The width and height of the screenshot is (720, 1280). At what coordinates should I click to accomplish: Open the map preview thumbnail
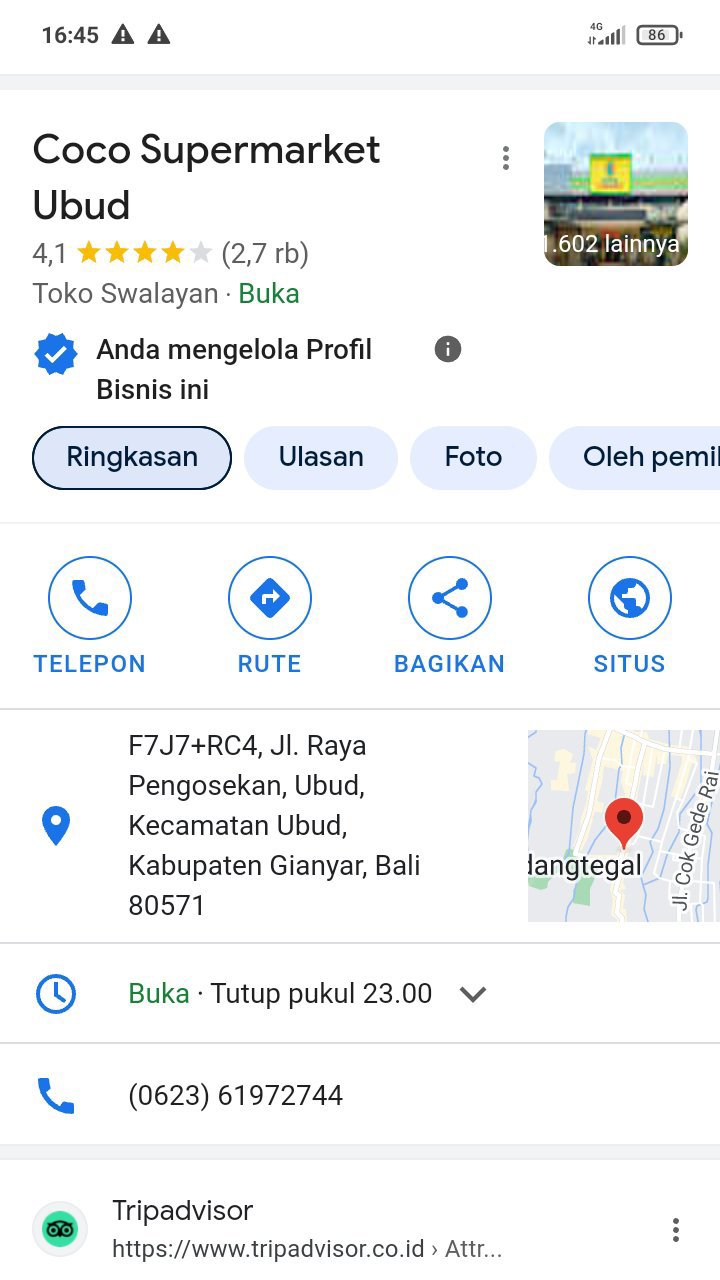(623, 826)
